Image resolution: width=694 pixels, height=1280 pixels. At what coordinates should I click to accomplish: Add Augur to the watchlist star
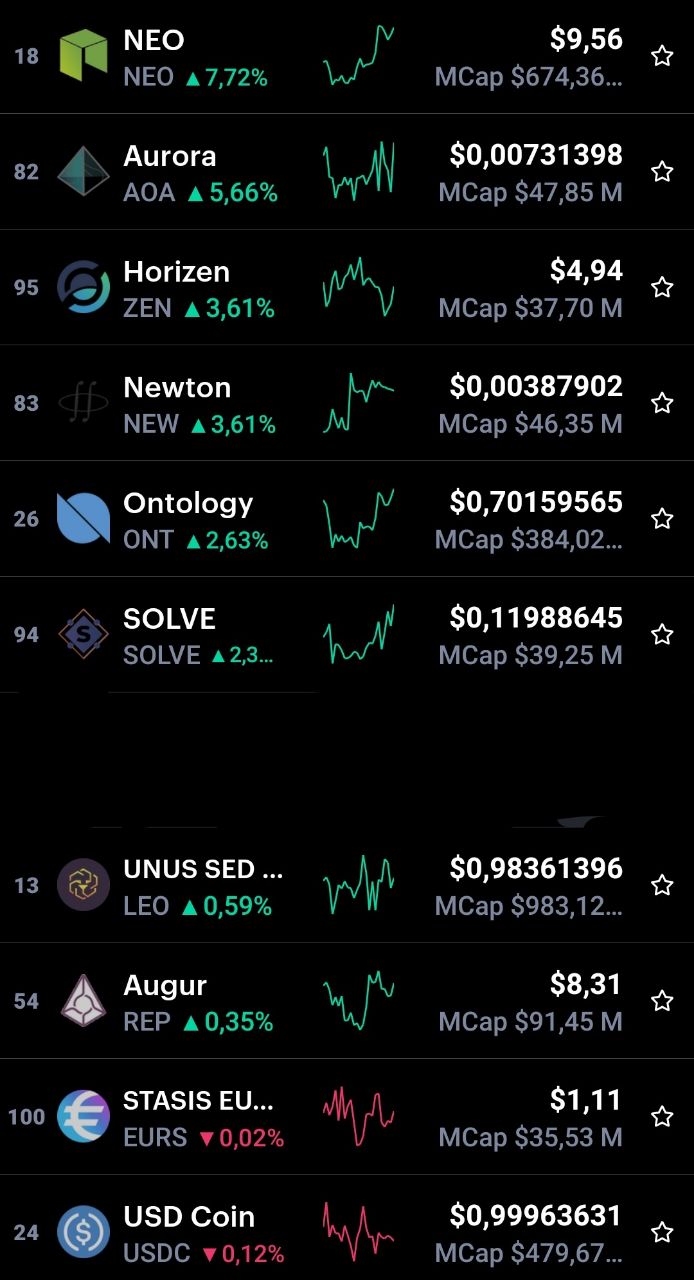662,1001
